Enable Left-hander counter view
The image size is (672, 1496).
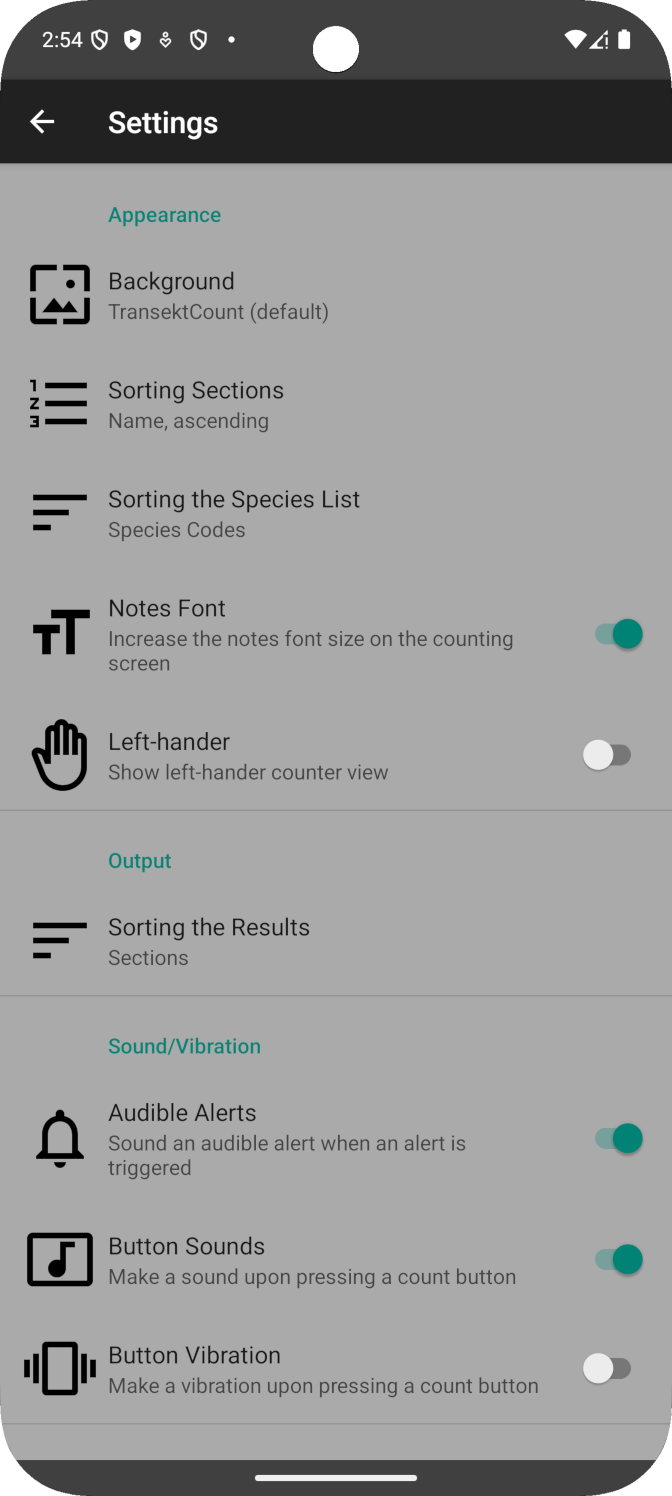(607, 755)
